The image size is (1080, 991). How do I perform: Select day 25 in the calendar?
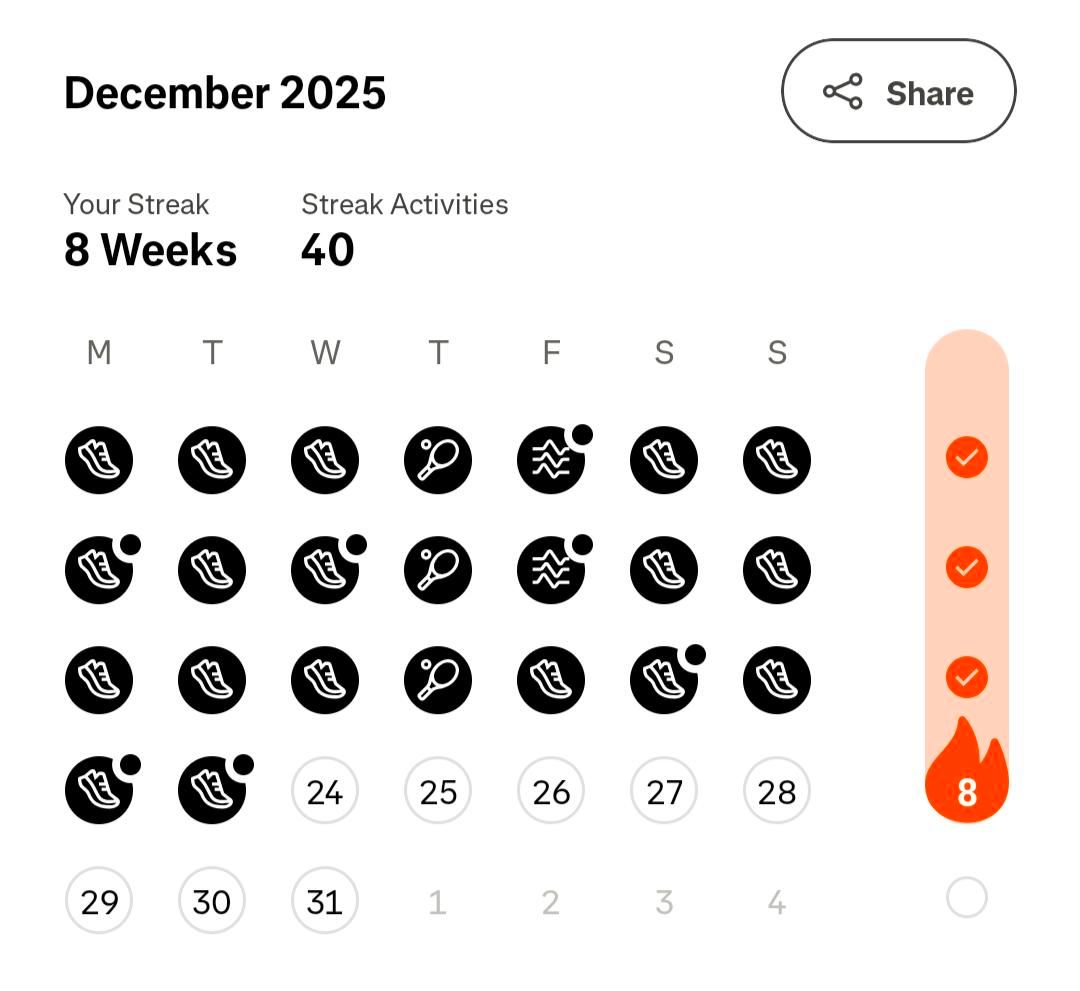tap(438, 792)
